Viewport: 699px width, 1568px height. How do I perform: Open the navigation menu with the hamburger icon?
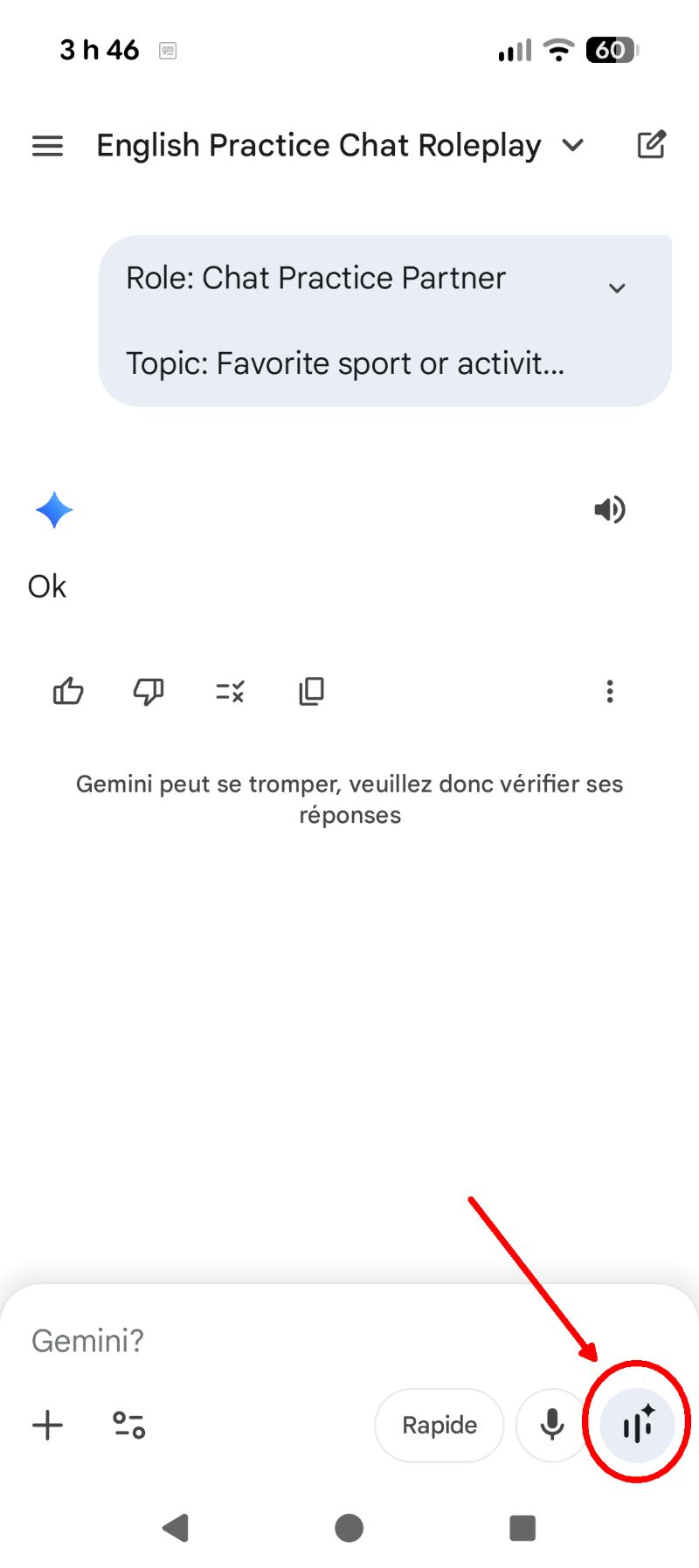[x=47, y=146]
